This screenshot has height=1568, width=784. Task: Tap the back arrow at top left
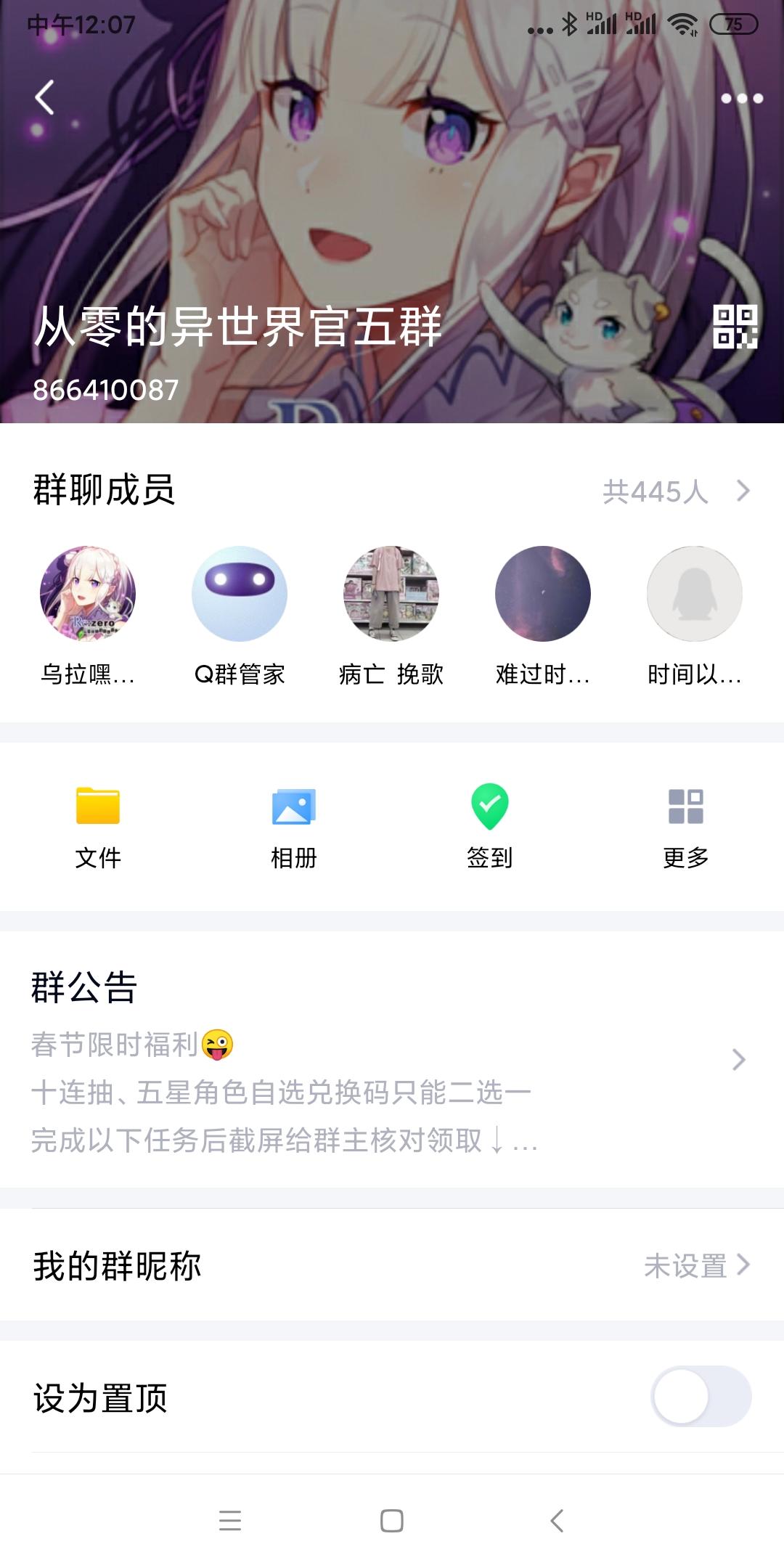coord(45,98)
